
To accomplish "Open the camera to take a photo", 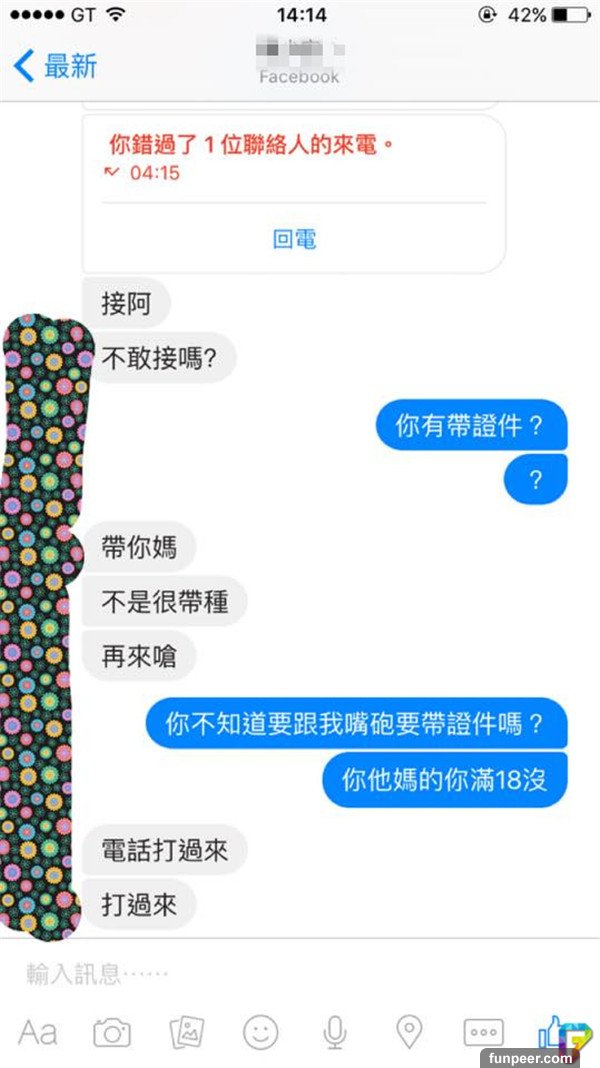I will [x=112, y=1031].
